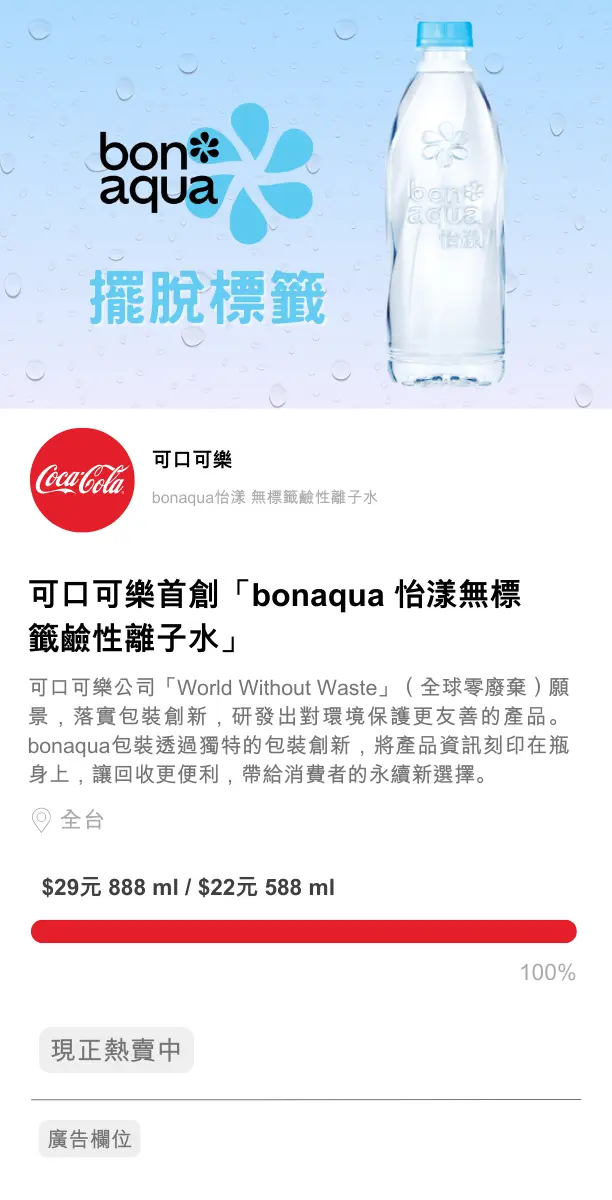This screenshot has width=612, height=1200.
Task: Open the bonaqua label-free bottle banner
Action: click(306, 204)
